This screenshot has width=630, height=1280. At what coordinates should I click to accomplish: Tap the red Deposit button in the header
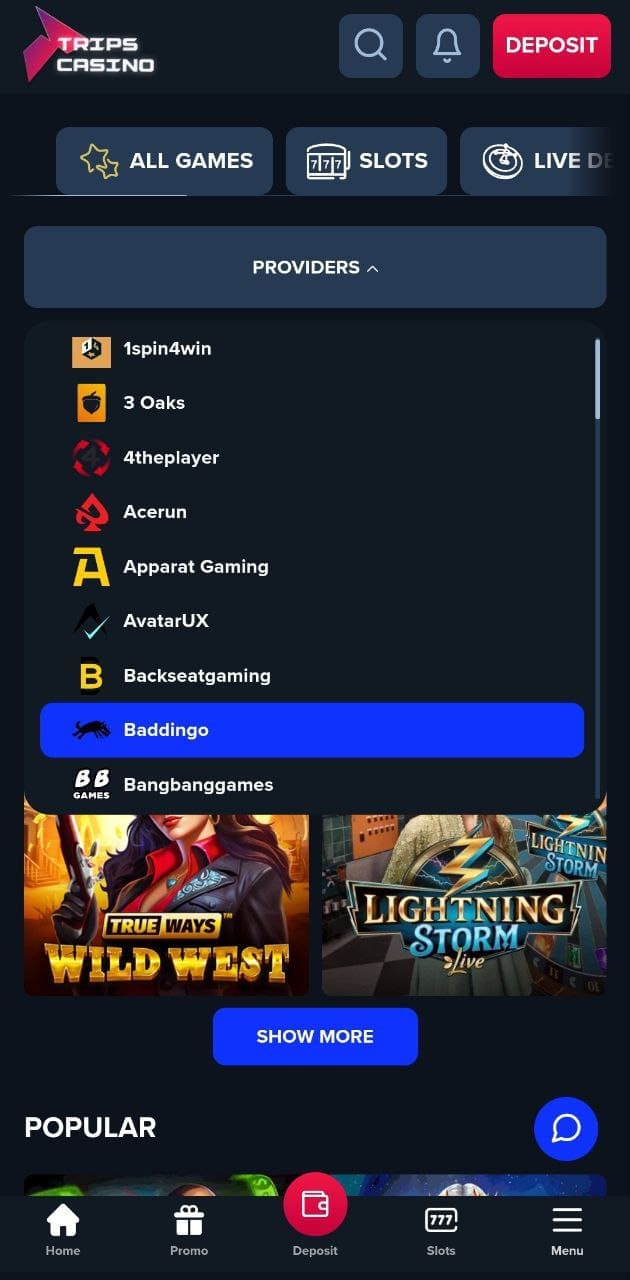coord(551,46)
